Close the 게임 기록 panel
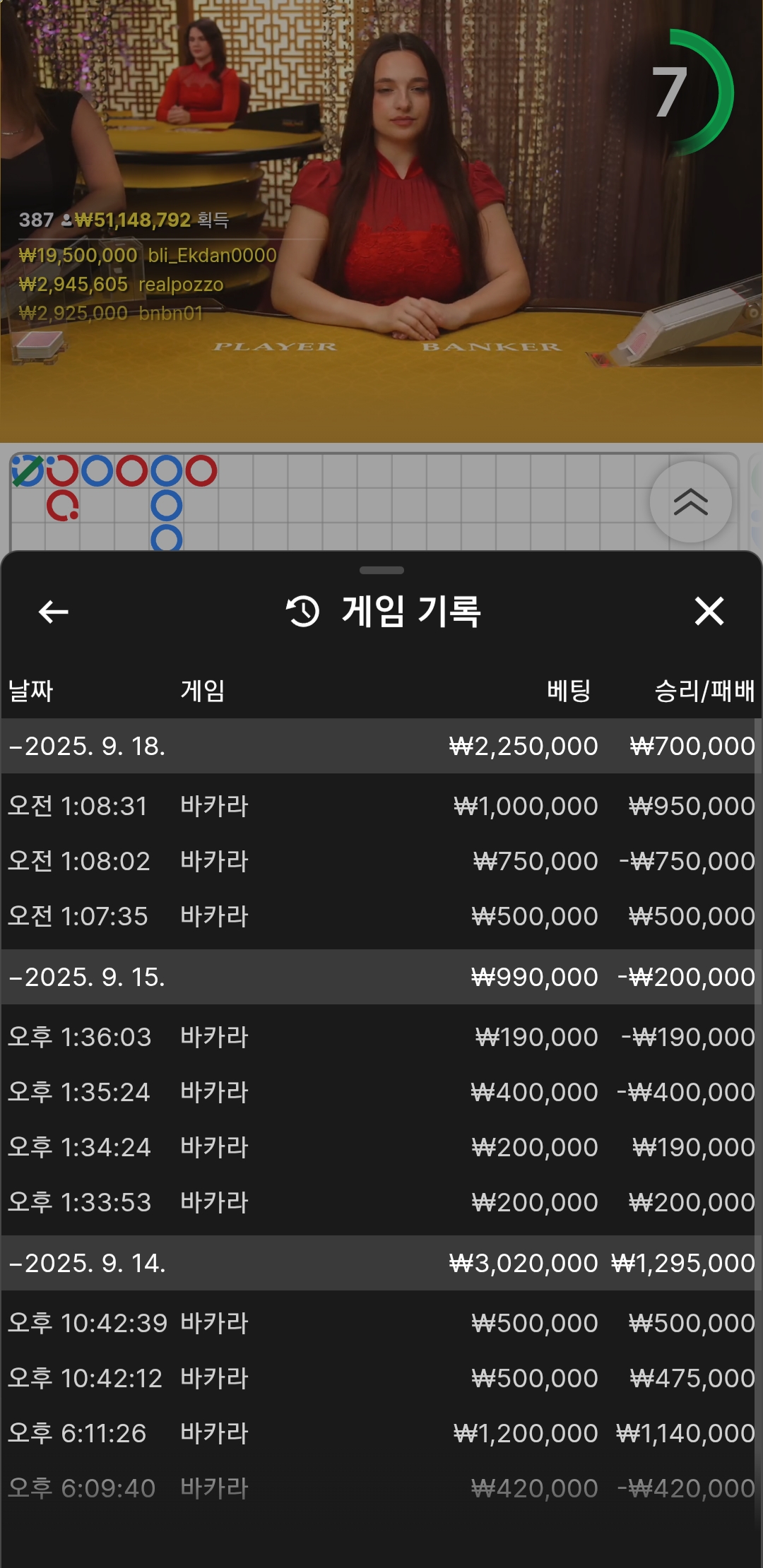Image resolution: width=763 pixels, height=1568 pixels. point(709,612)
